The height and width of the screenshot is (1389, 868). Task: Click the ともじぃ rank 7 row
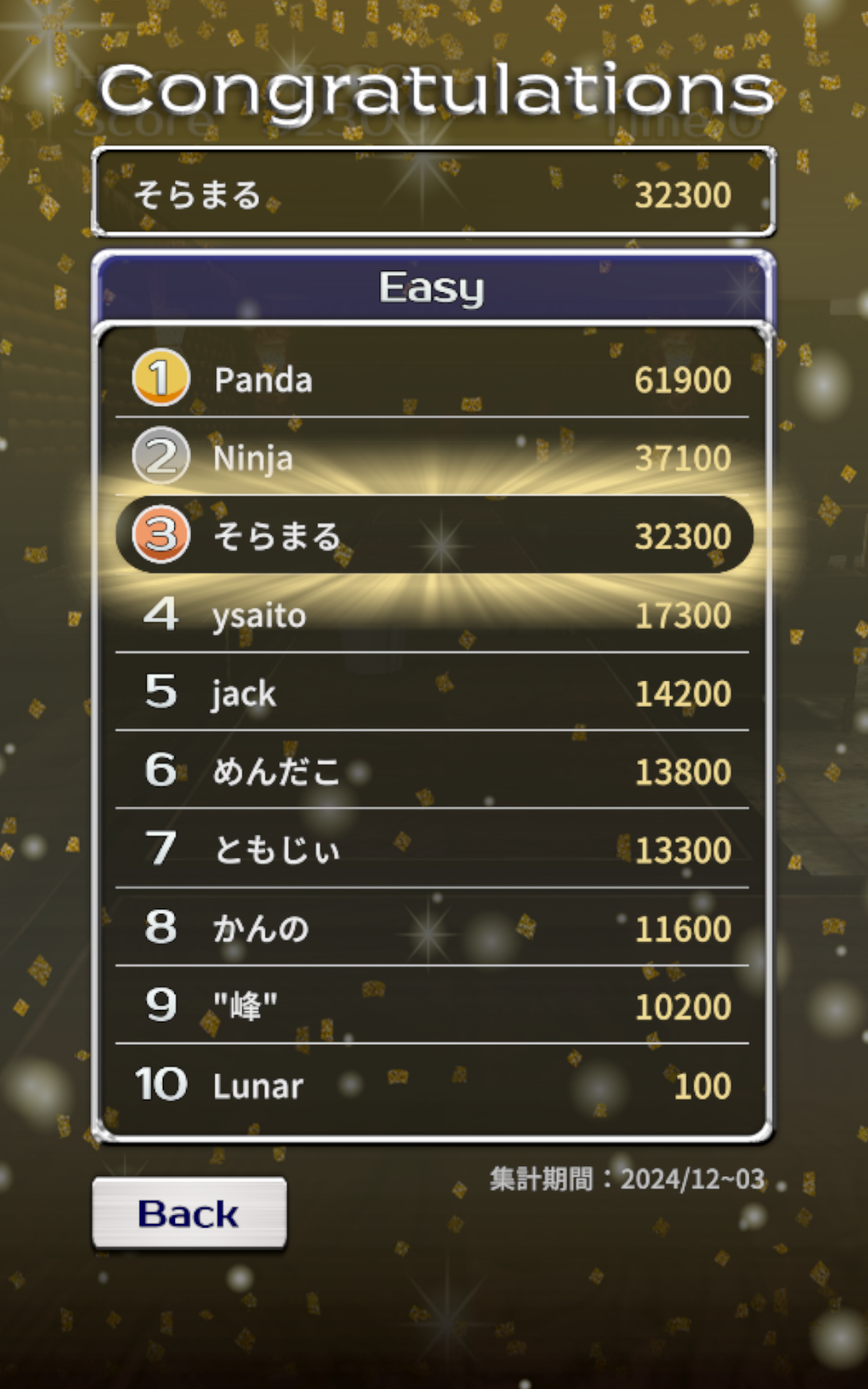point(434,851)
